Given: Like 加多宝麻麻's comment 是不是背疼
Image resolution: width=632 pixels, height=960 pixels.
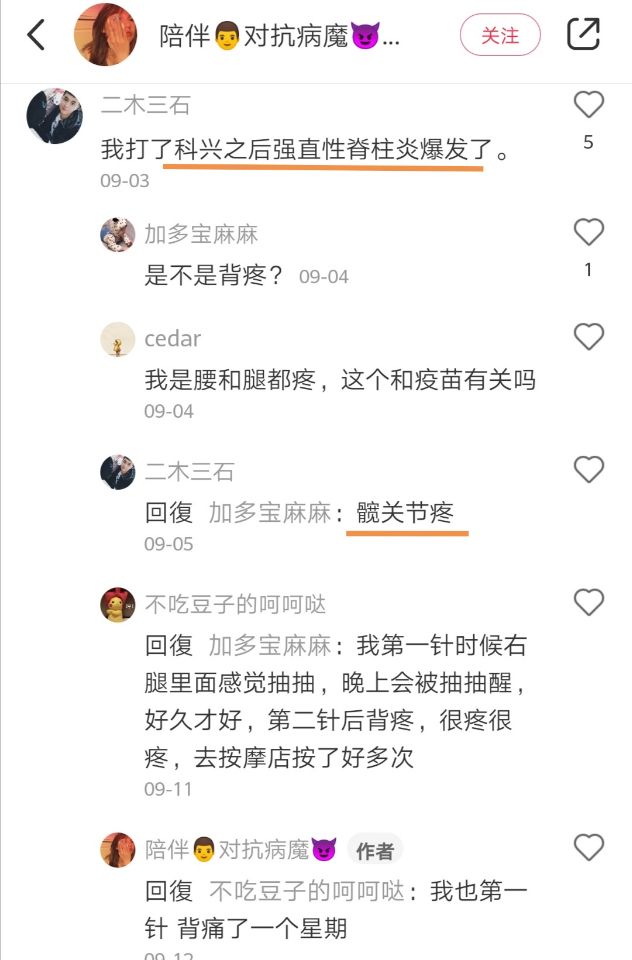Looking at the screenshot, I should [x=588, y=232].
